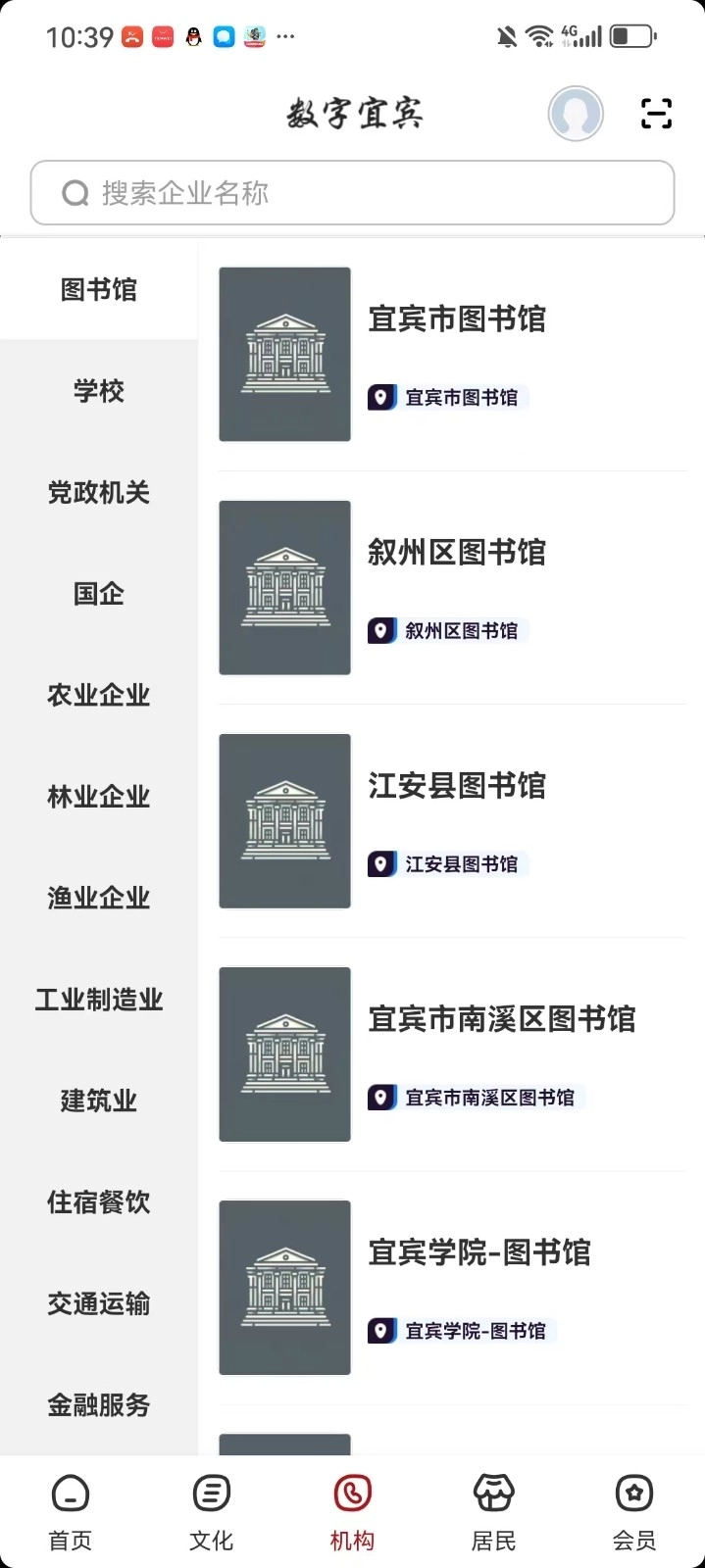Select the 工业制造业 category
Viewport: 705px width, 1568px height.
point(99,1000)
